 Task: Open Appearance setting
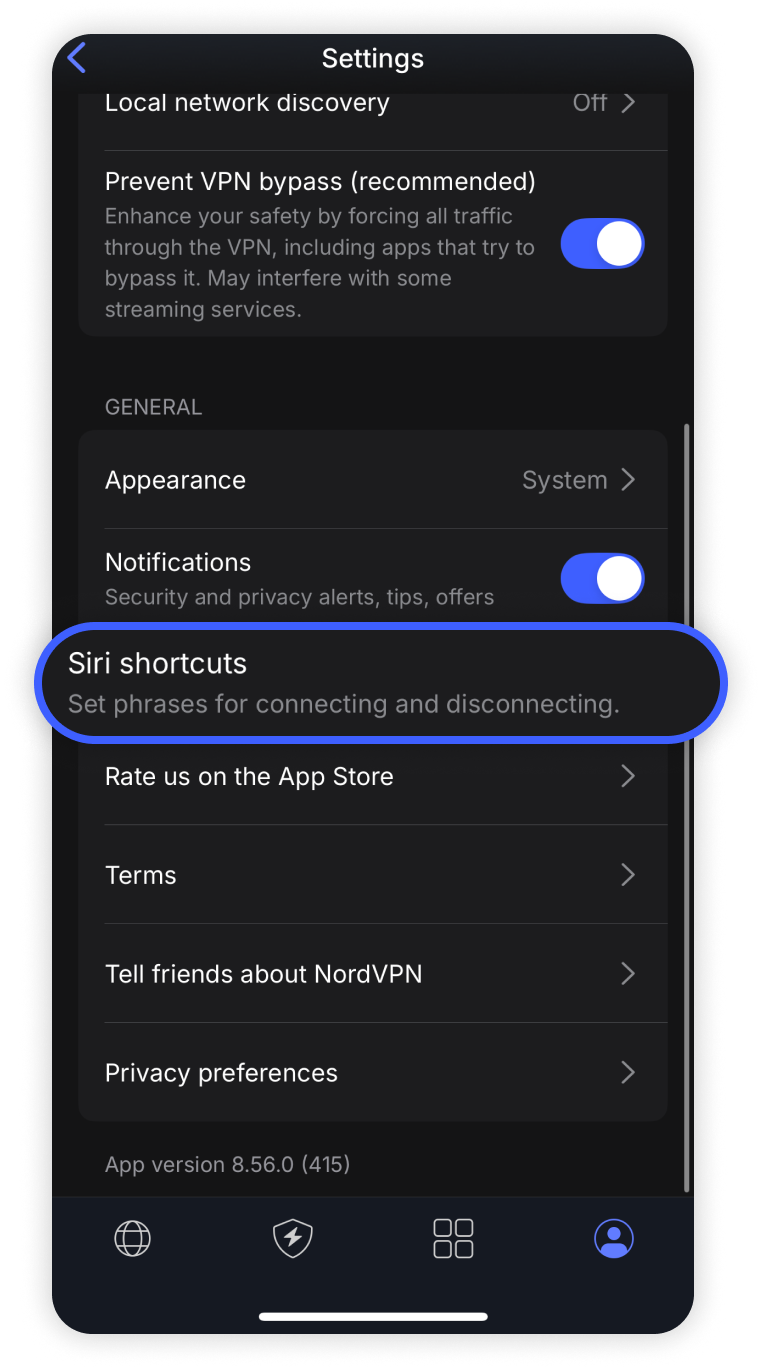tap(372, 480)
